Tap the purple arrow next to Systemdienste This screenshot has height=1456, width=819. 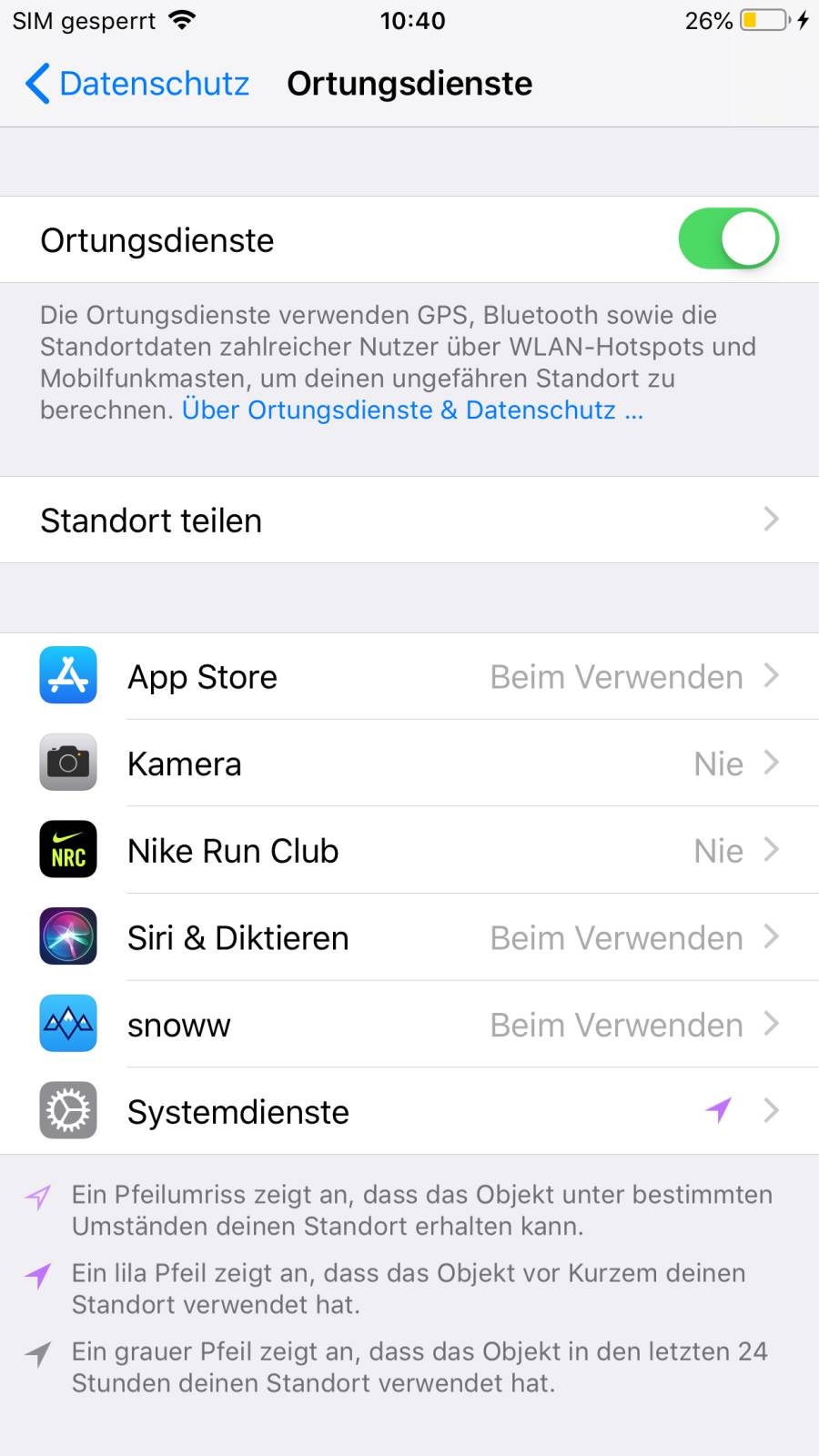click(x=719, y=1110)
